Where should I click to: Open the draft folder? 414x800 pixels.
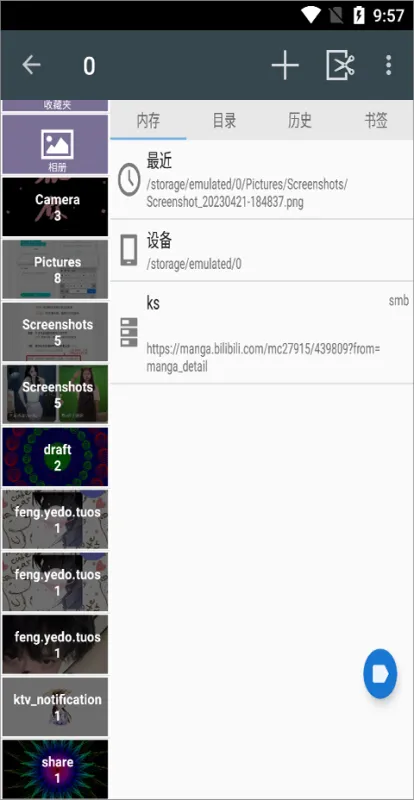click(55, 457)
